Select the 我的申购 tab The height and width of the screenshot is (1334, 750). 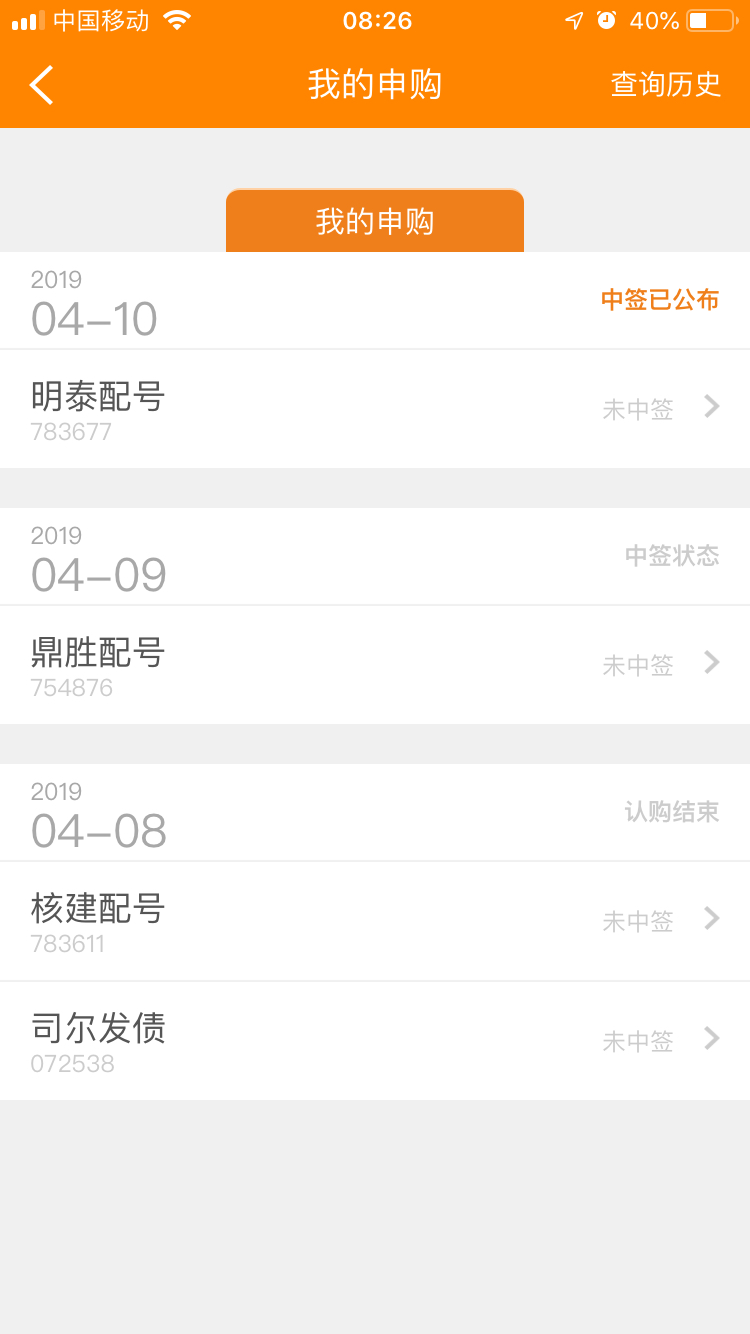pos(375,221)
